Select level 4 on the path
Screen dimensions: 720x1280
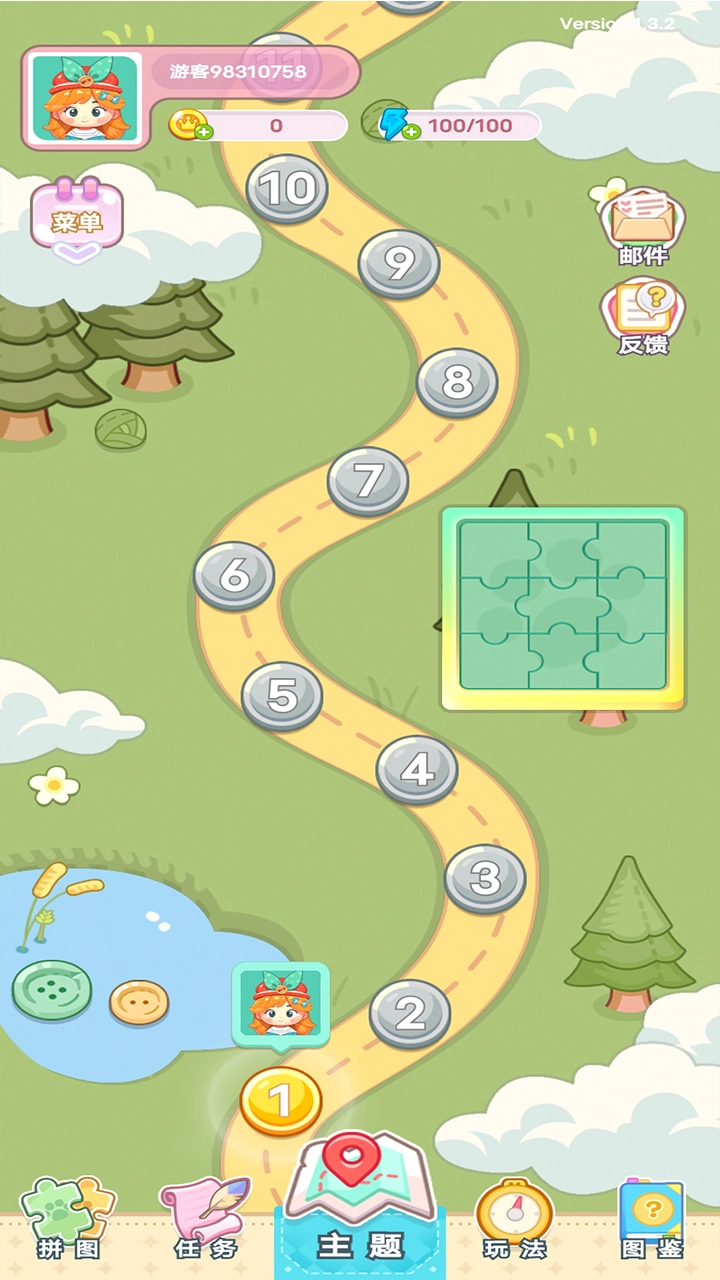tap(417, 769)
